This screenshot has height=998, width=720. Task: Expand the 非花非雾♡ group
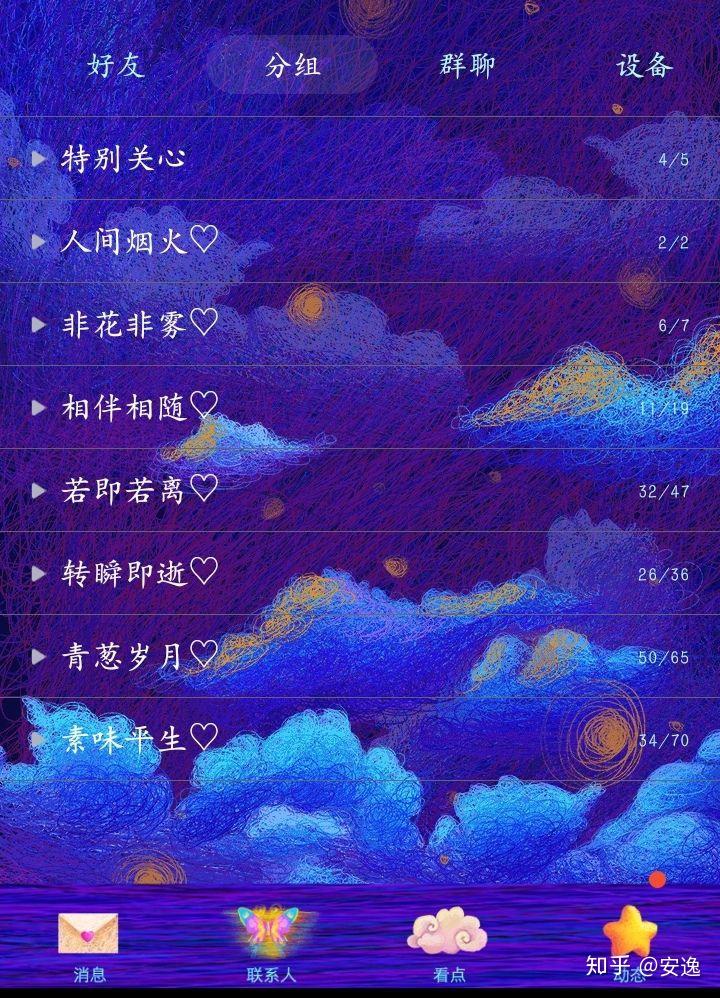point(40,324)
